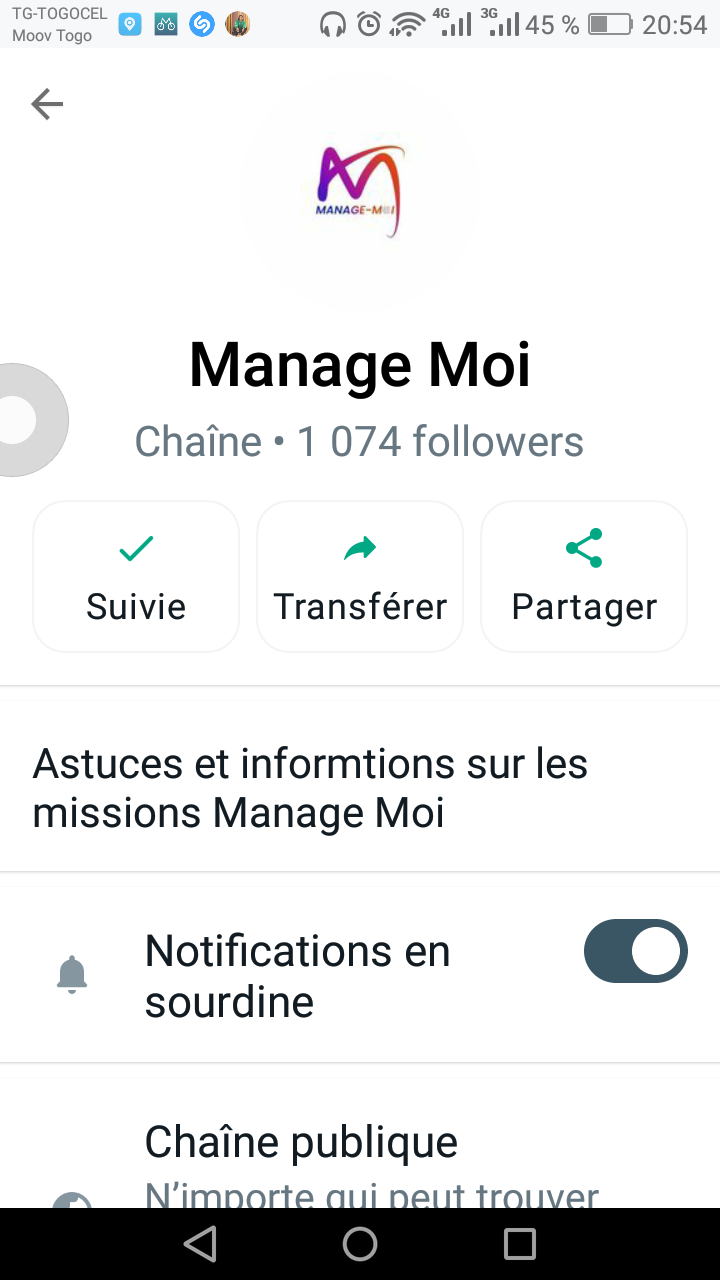Tap the Suivie follow button
720x1280 pixels.
coord(136,576)
